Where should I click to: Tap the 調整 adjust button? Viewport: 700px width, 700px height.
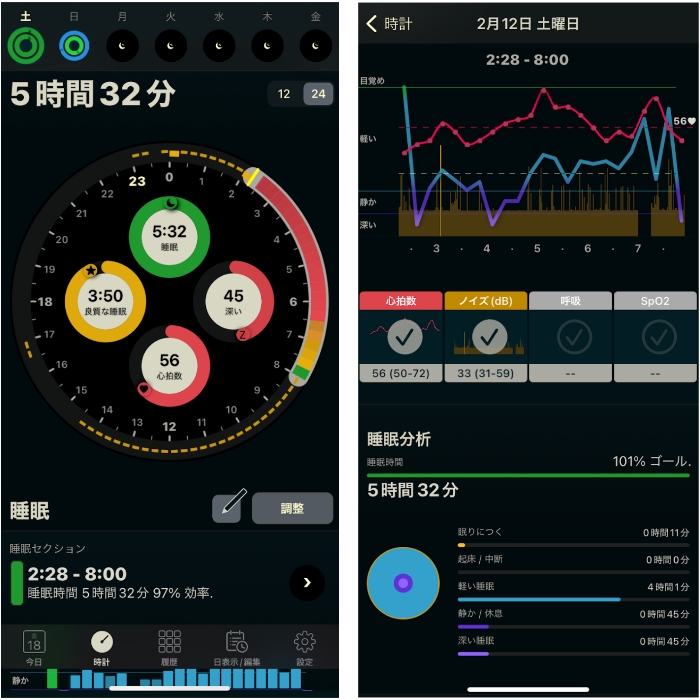click(292, 508)
